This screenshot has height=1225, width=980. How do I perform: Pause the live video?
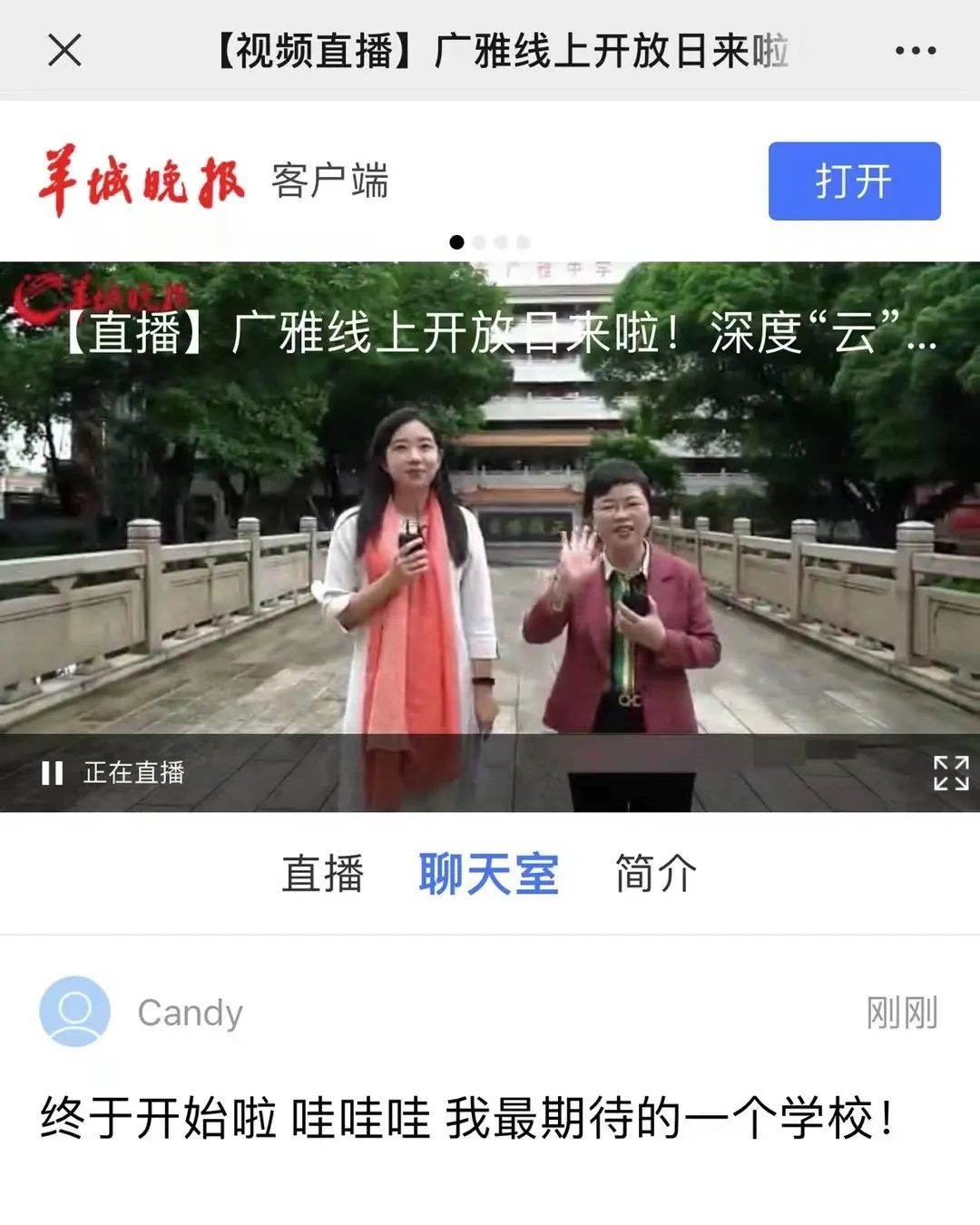(x=53, y=773)
